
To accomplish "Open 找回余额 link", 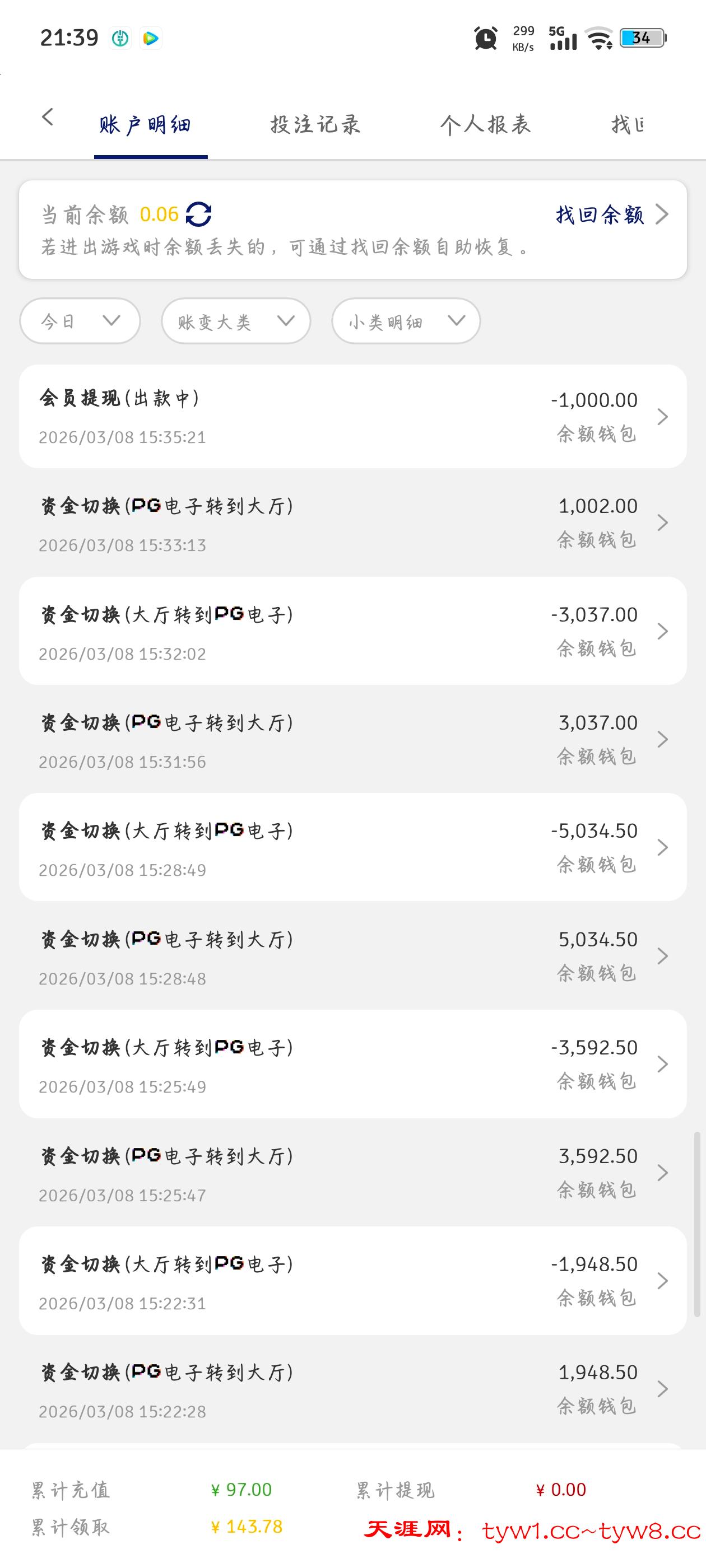I will [x=611, y=214].
